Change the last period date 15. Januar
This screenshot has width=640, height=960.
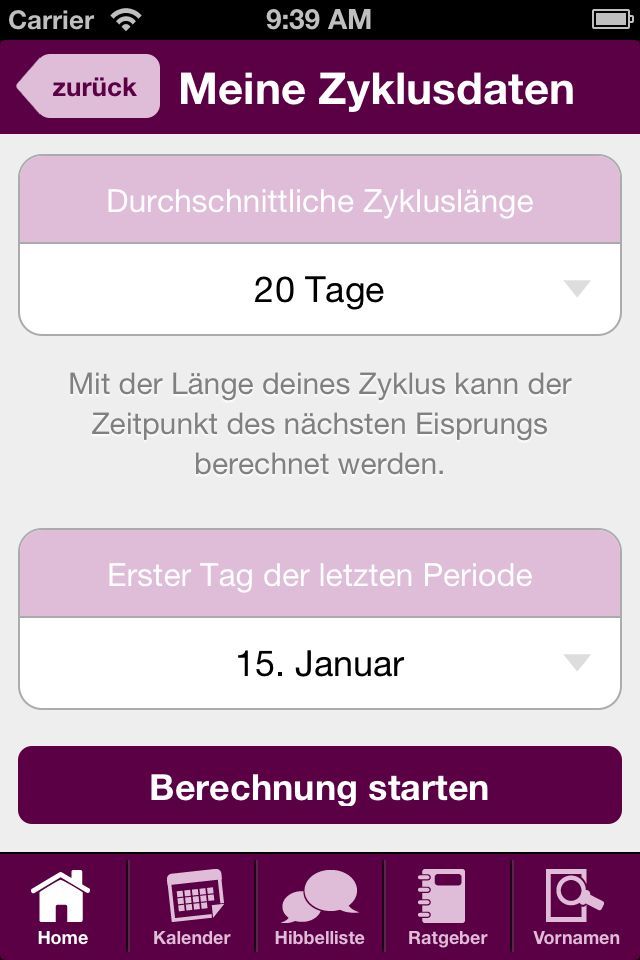[x=320, y=664]
